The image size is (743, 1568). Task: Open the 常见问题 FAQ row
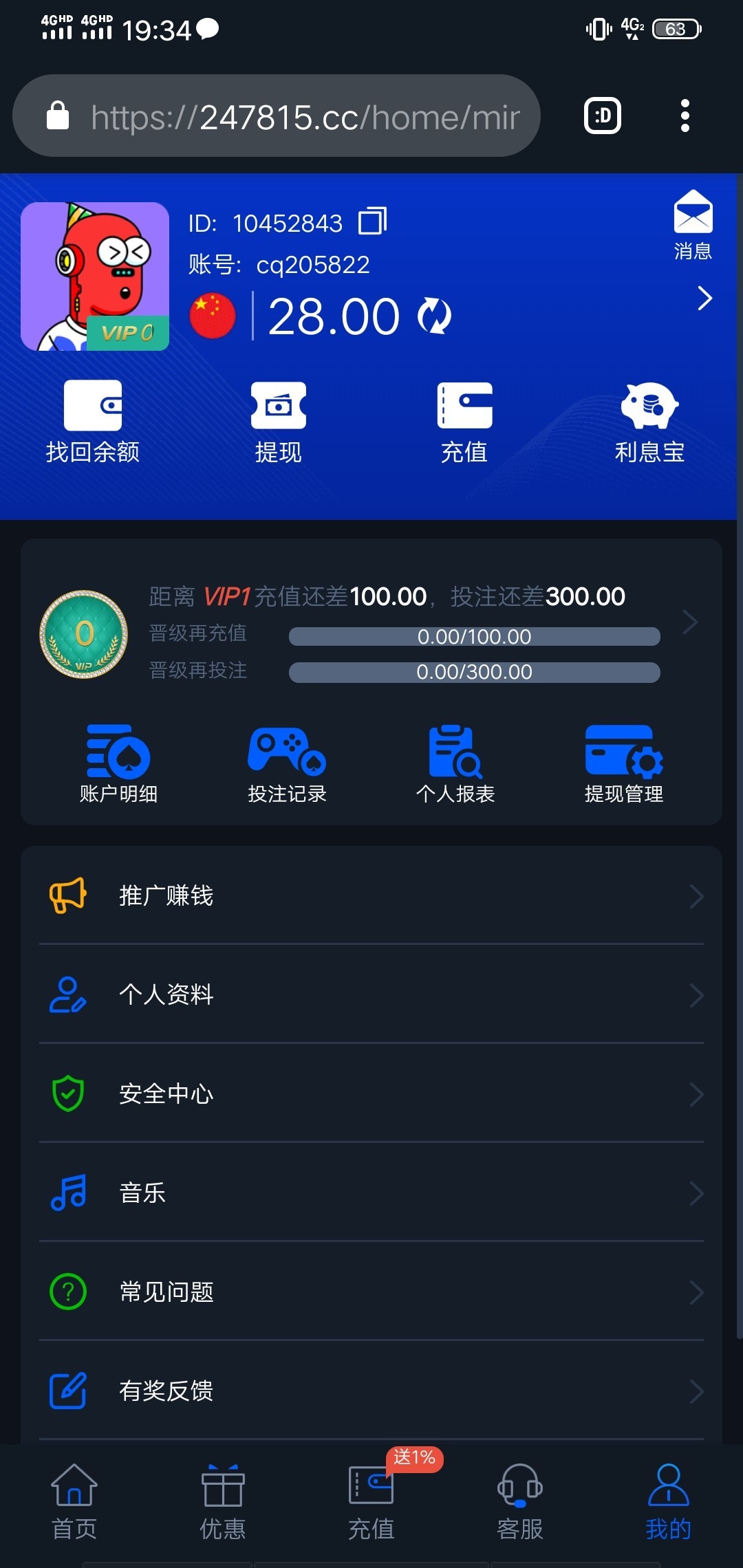(371, 1292)
